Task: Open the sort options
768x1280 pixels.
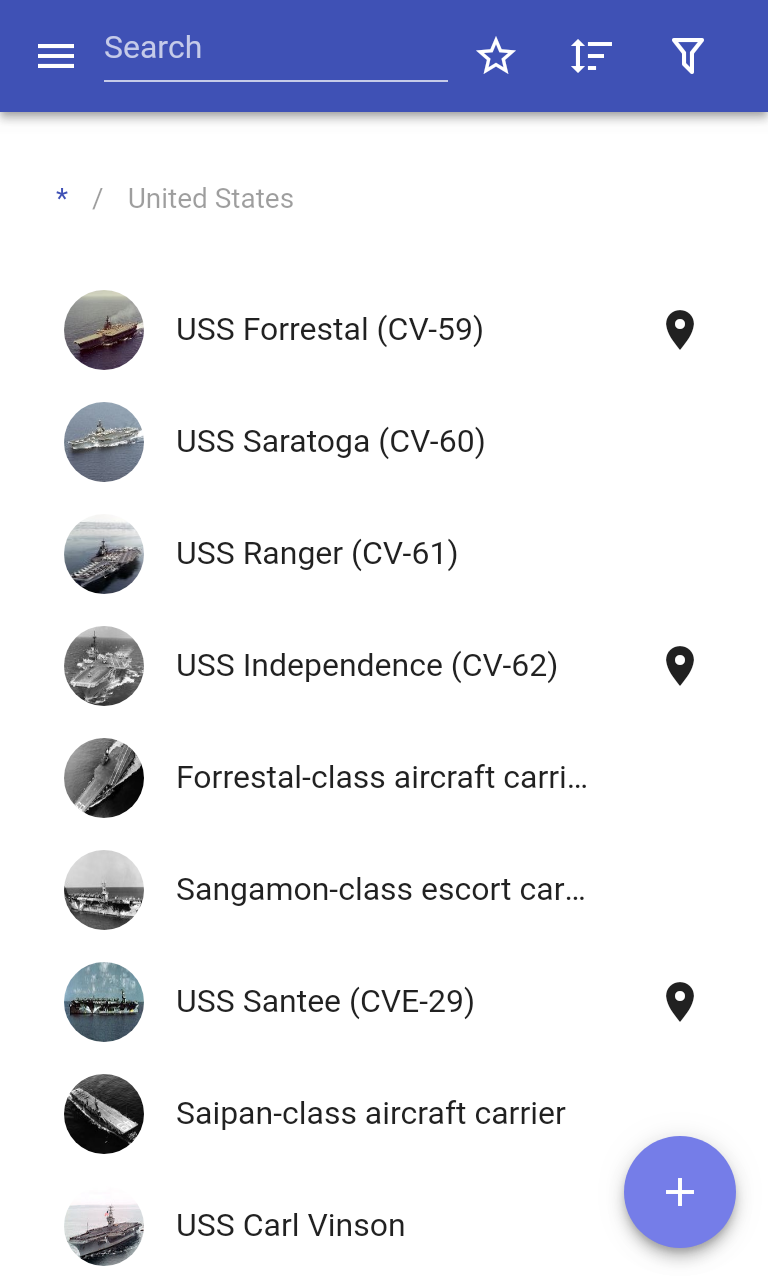Action: click(591, 57)
